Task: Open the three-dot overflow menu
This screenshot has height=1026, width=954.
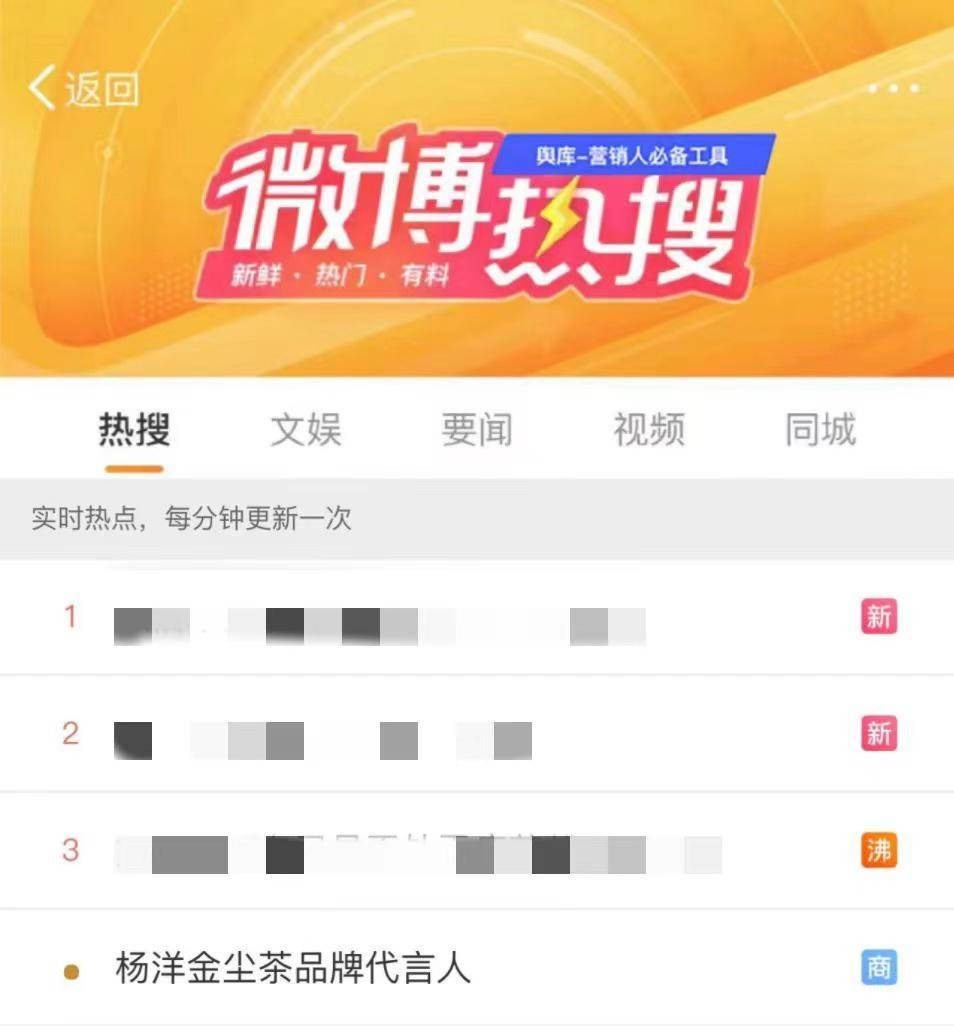Action: (x=893, y=89)
